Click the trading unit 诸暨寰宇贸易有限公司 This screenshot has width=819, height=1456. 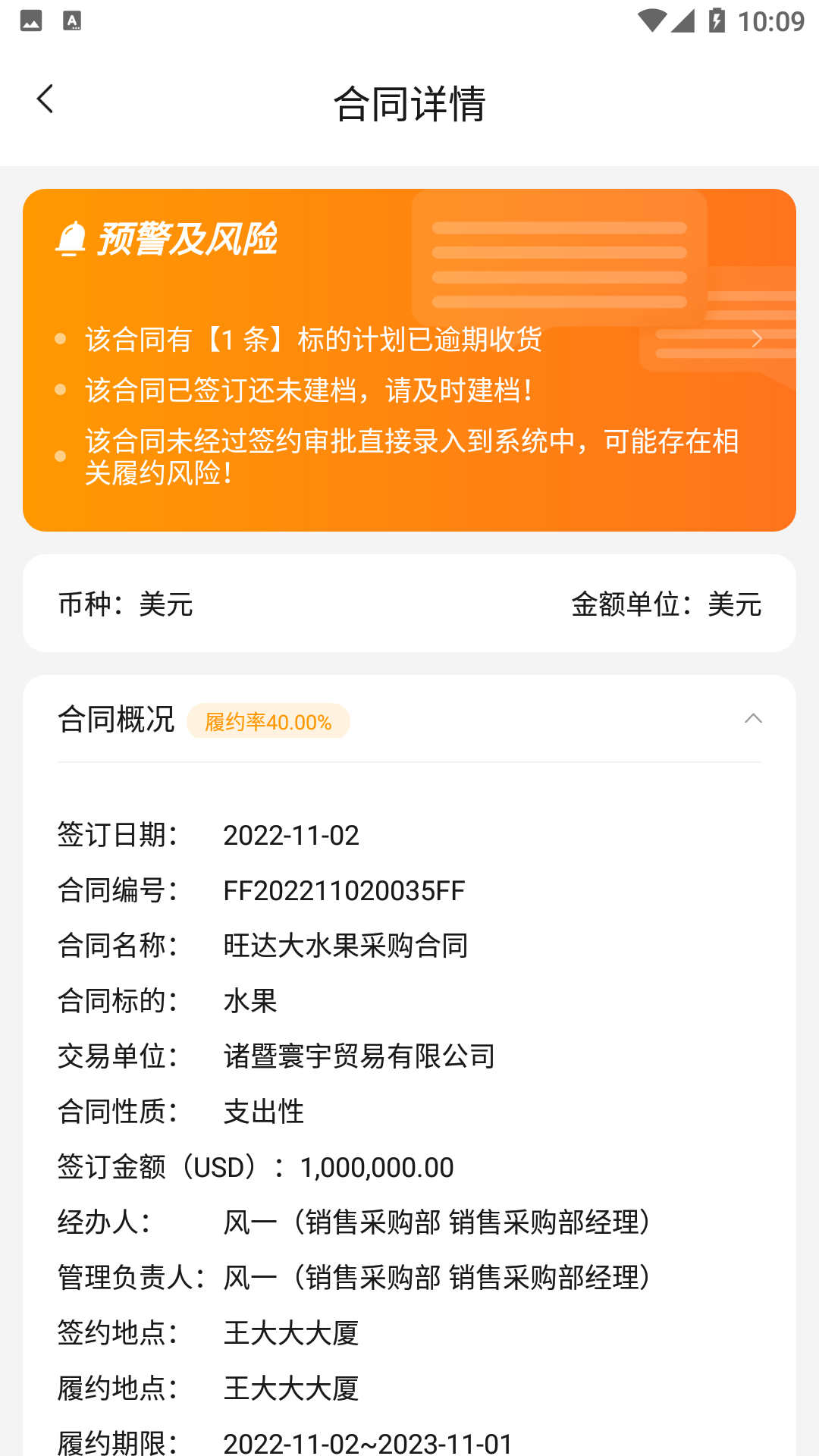click(359, 1056)
